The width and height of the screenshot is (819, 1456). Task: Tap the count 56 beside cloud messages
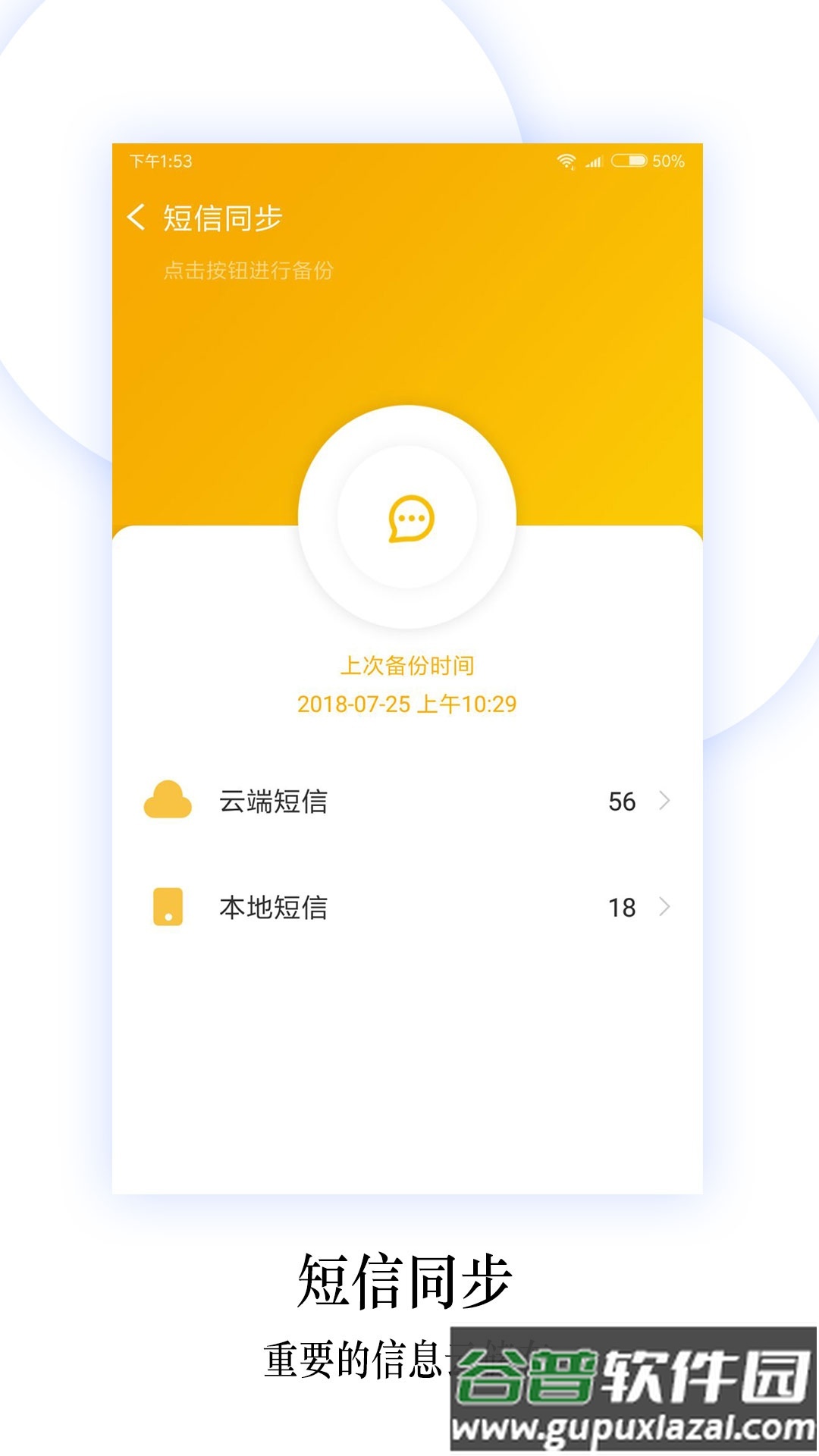point(621,800)
